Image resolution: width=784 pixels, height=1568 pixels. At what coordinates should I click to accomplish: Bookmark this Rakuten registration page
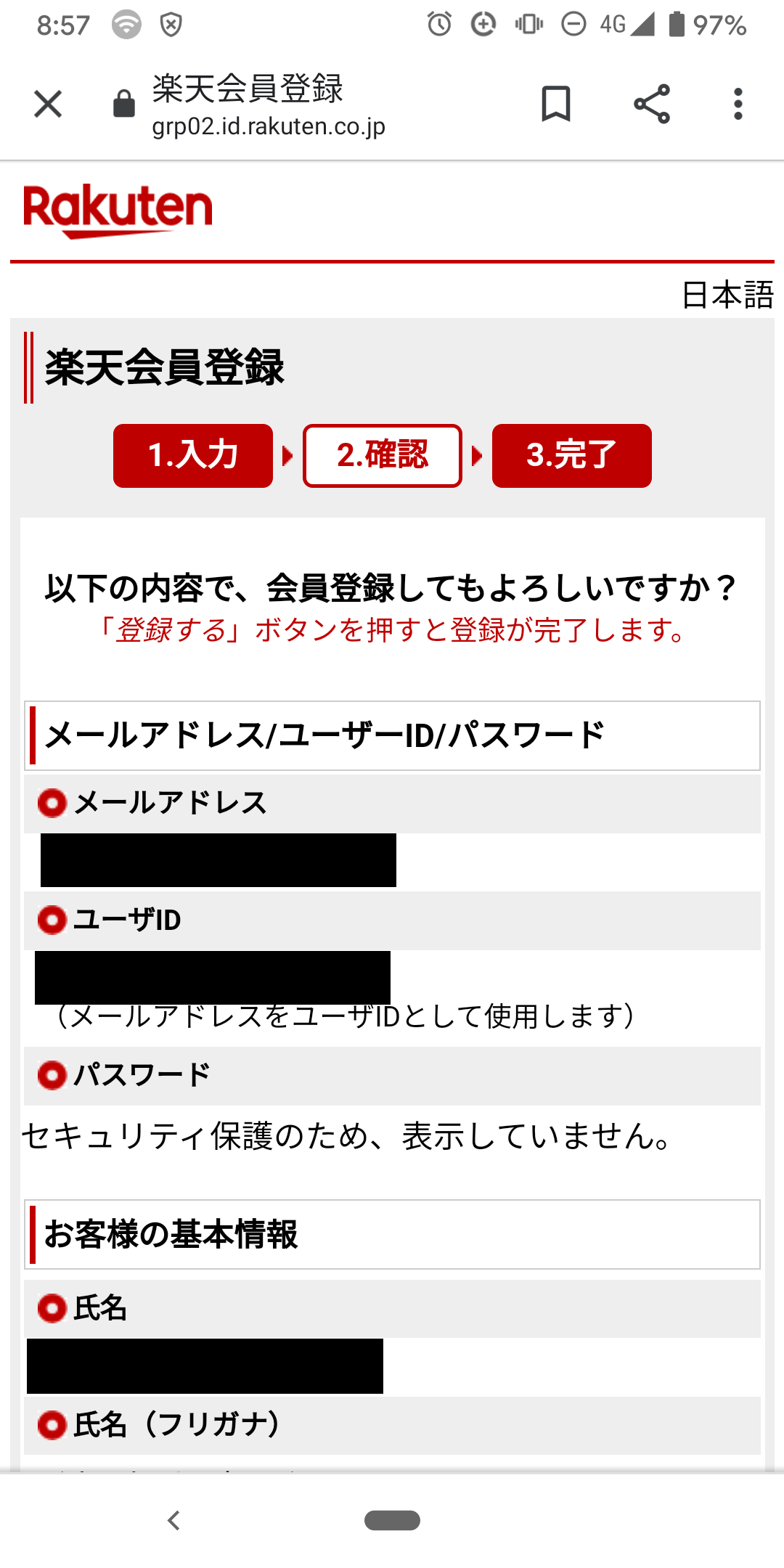tap(556, 104)
